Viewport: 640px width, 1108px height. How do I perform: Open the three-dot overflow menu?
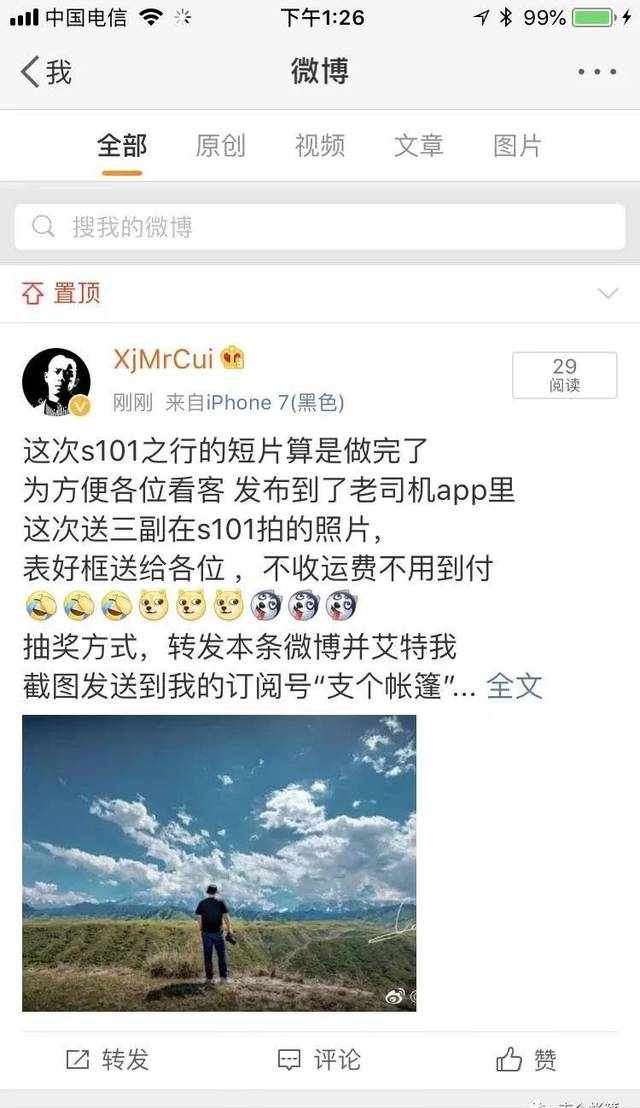point(597,72)
